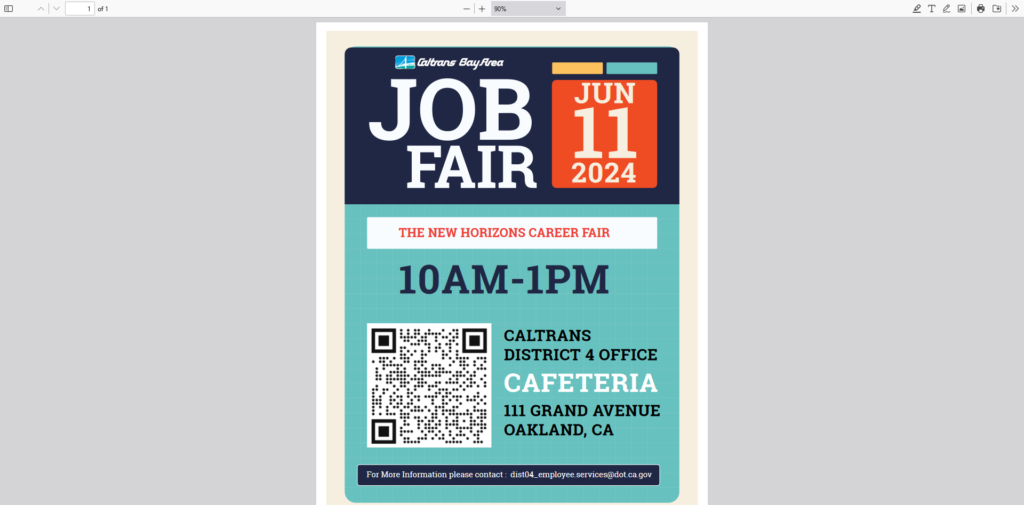
Task: Select the add text tool
Action: (932, 8)
